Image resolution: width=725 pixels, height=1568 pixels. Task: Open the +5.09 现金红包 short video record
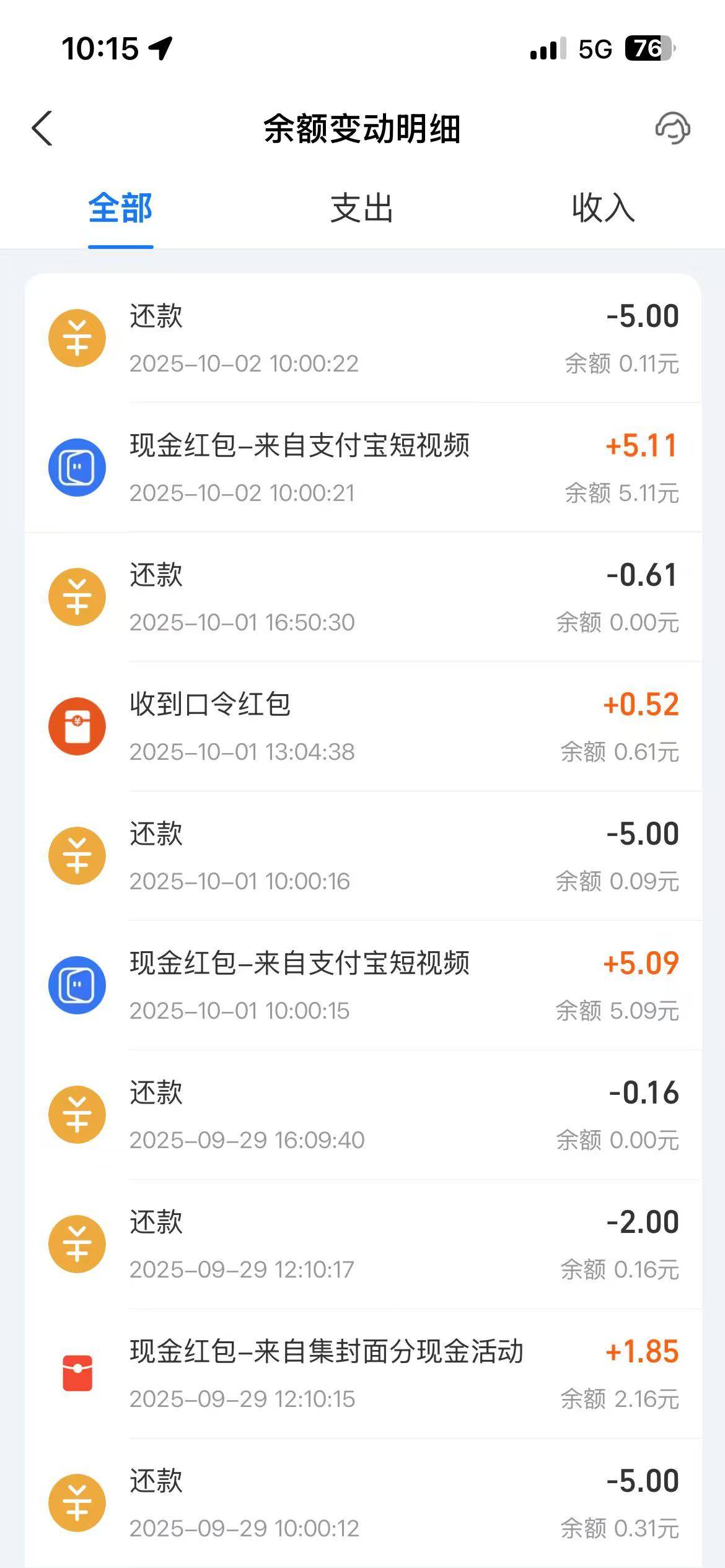pos(362,985)
